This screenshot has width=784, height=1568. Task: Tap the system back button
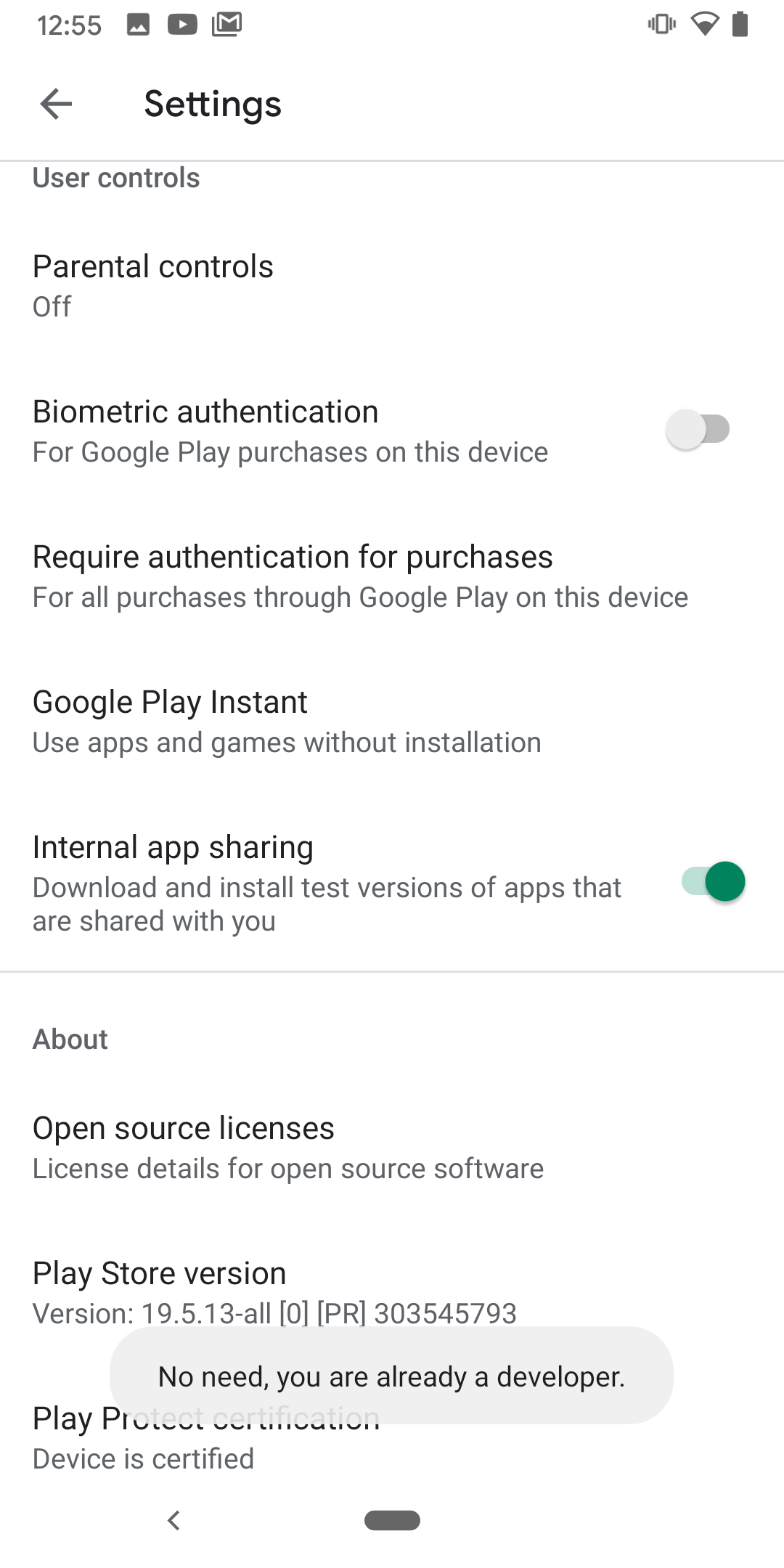coord(173,1520)
